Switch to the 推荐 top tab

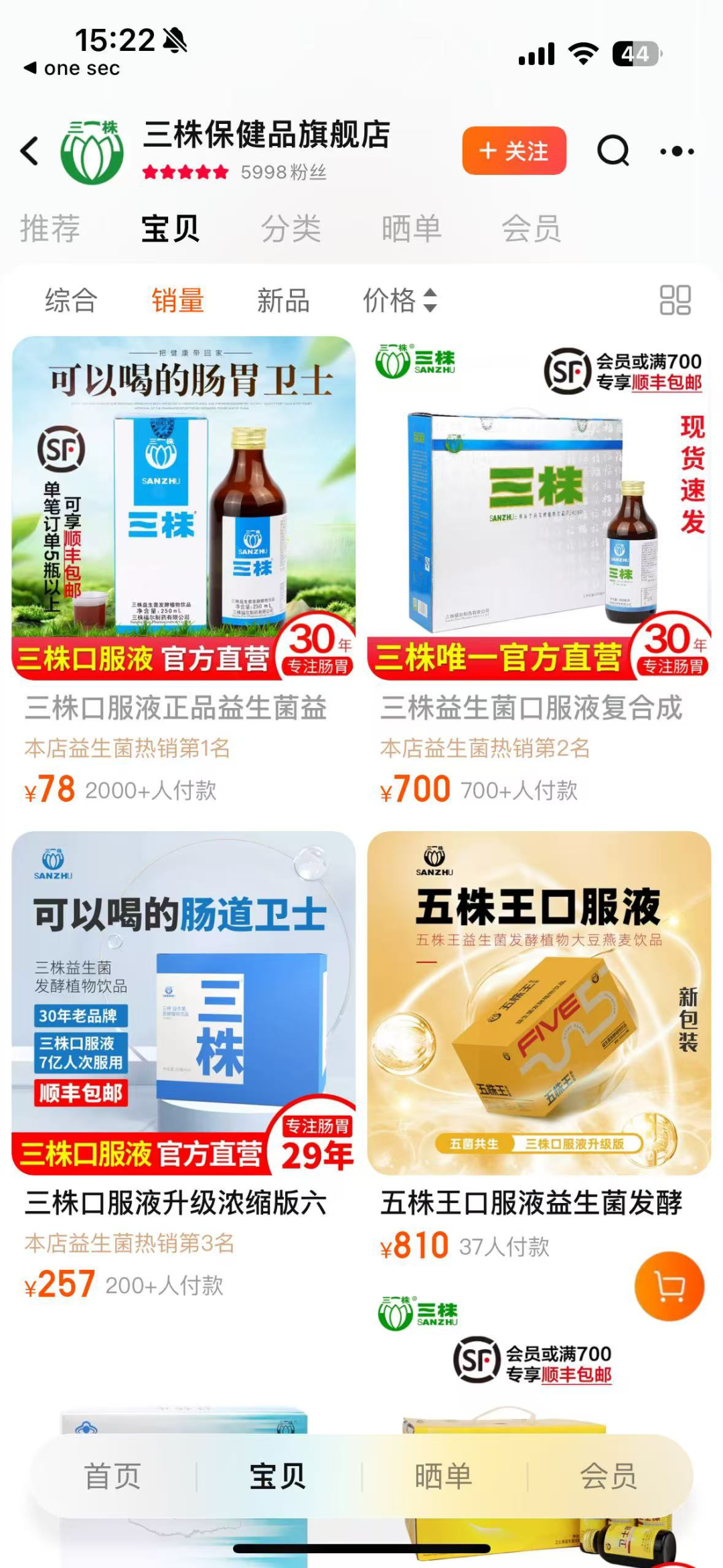[x=50, y=228]
